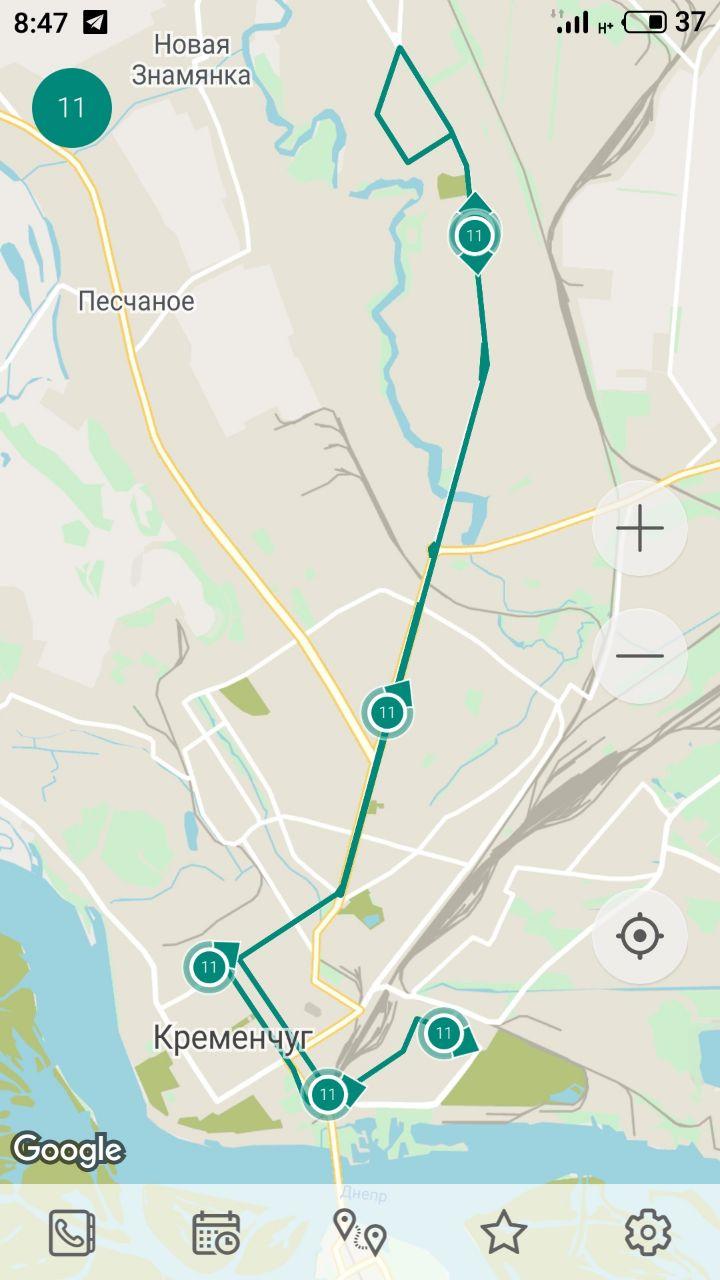
Task: Select bus 11 marker near Новая Знамянка
Action: pyautogui.click(x=474, y=236)
